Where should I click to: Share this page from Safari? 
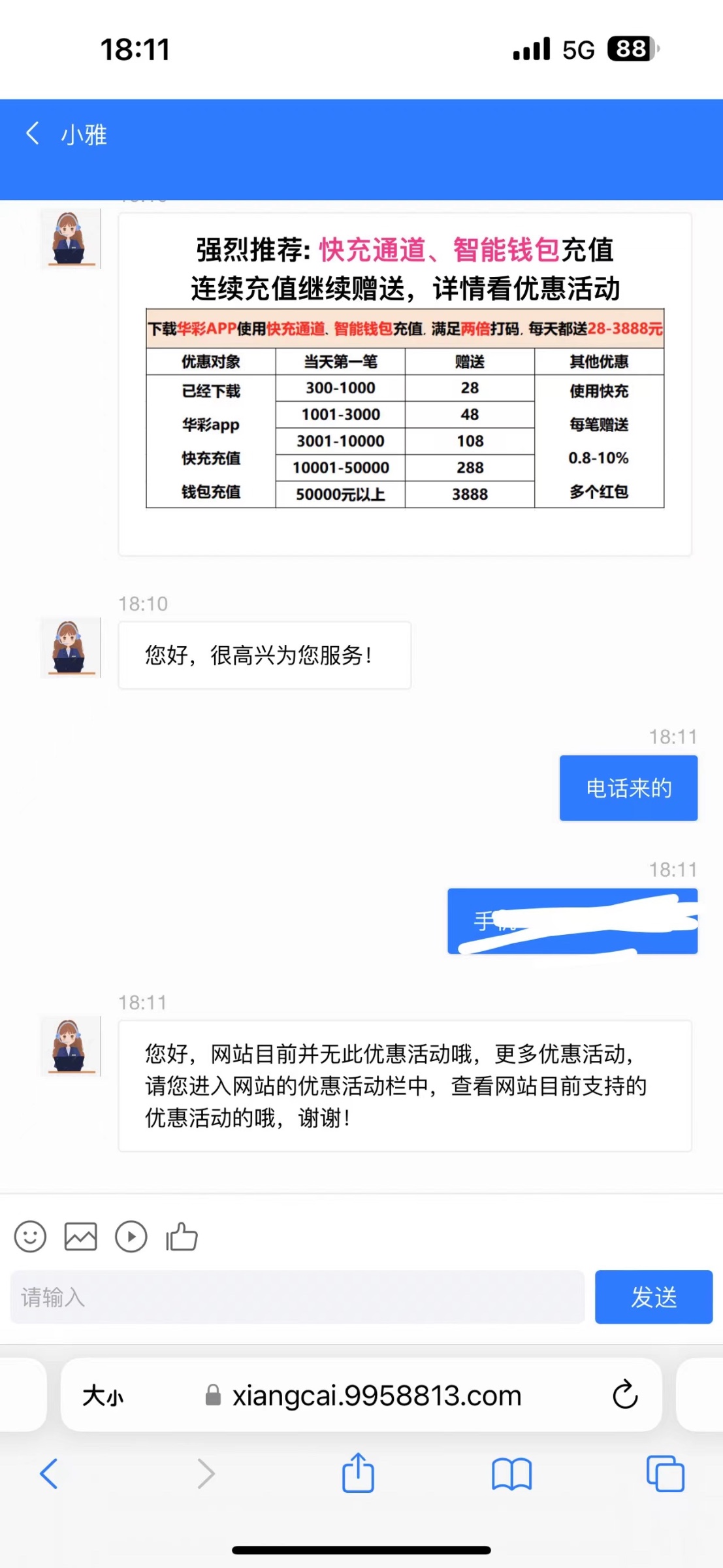(358, 1473)
